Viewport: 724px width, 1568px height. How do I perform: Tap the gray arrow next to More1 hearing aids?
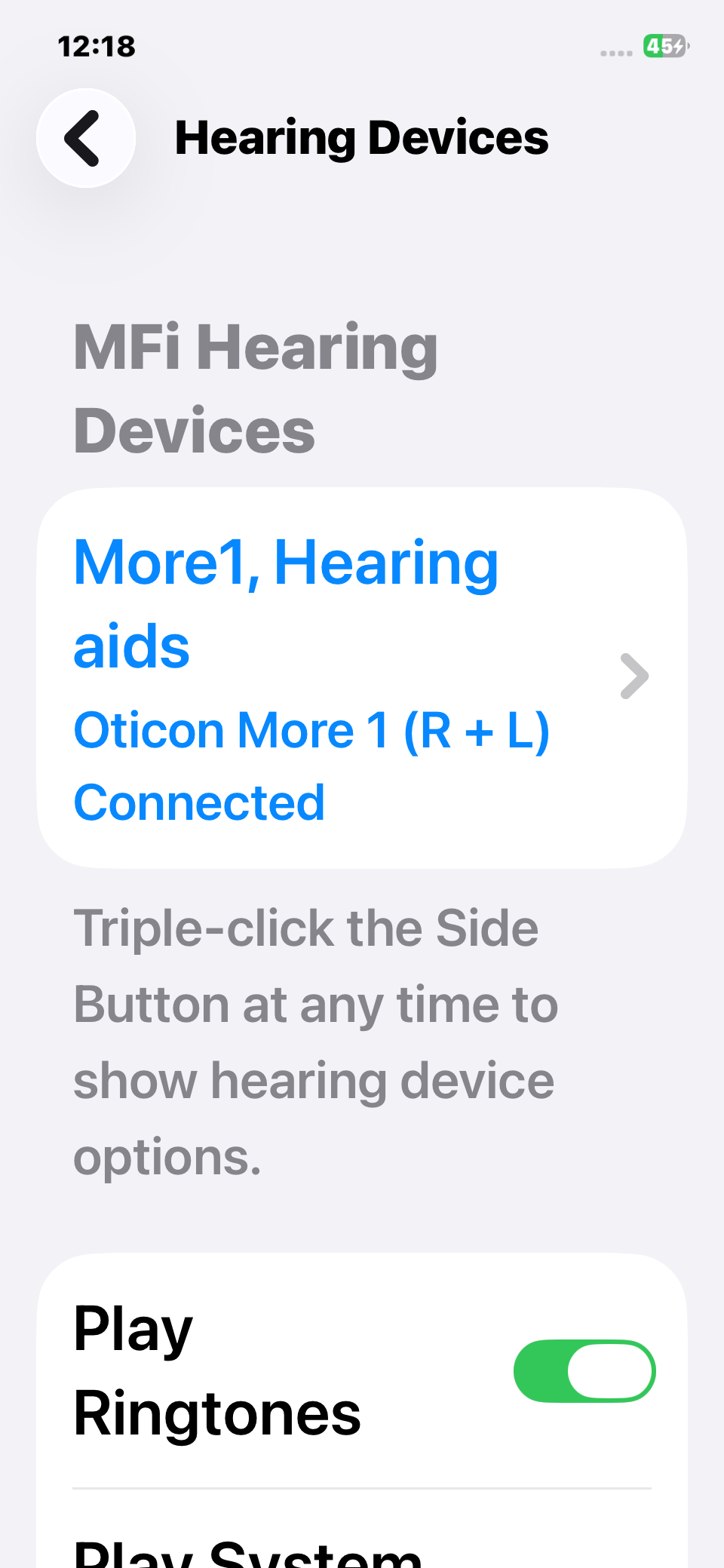[633, 677]
